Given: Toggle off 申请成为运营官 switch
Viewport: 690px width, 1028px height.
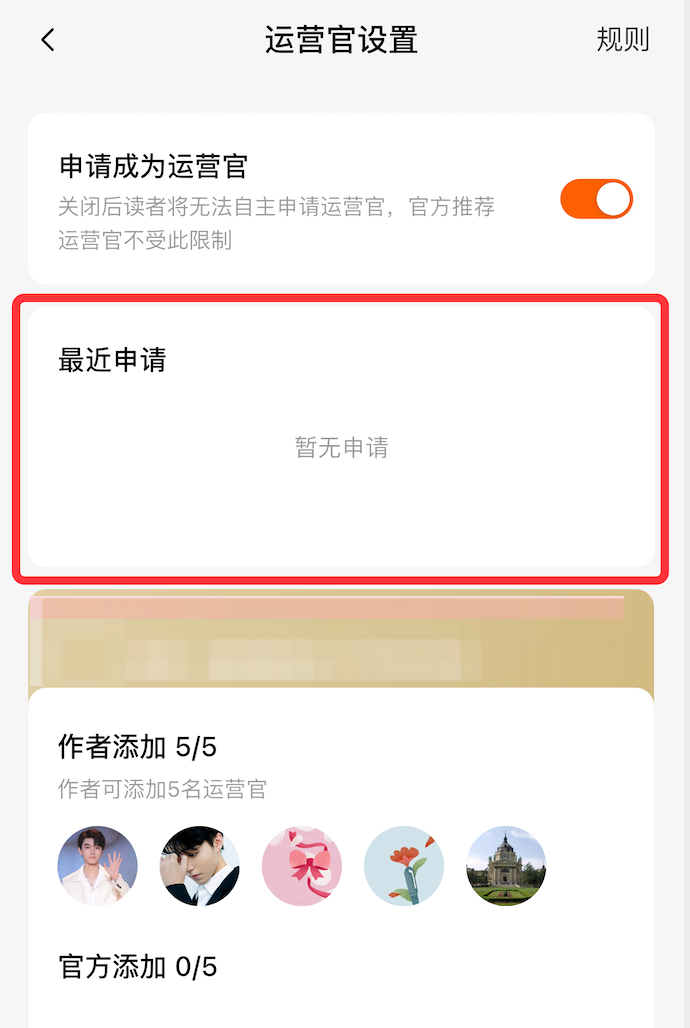Looking at the screenshot, I should [x=596, y=199].
